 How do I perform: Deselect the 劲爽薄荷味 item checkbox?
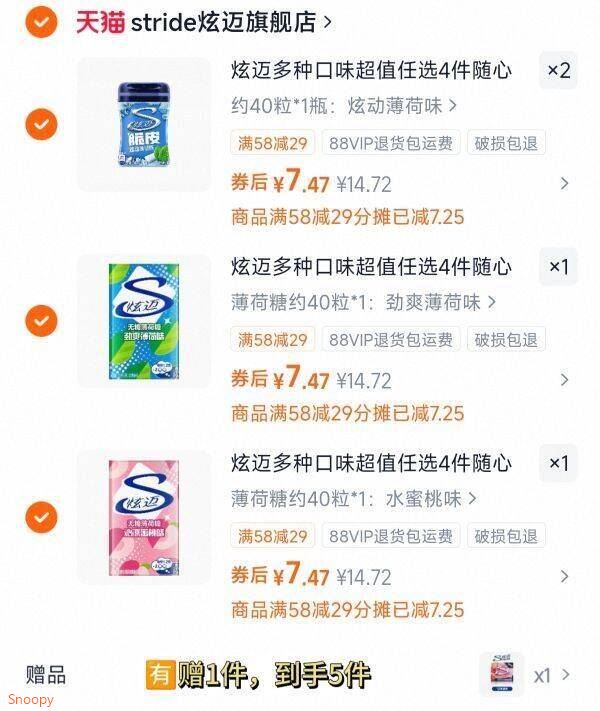(41, 321)
